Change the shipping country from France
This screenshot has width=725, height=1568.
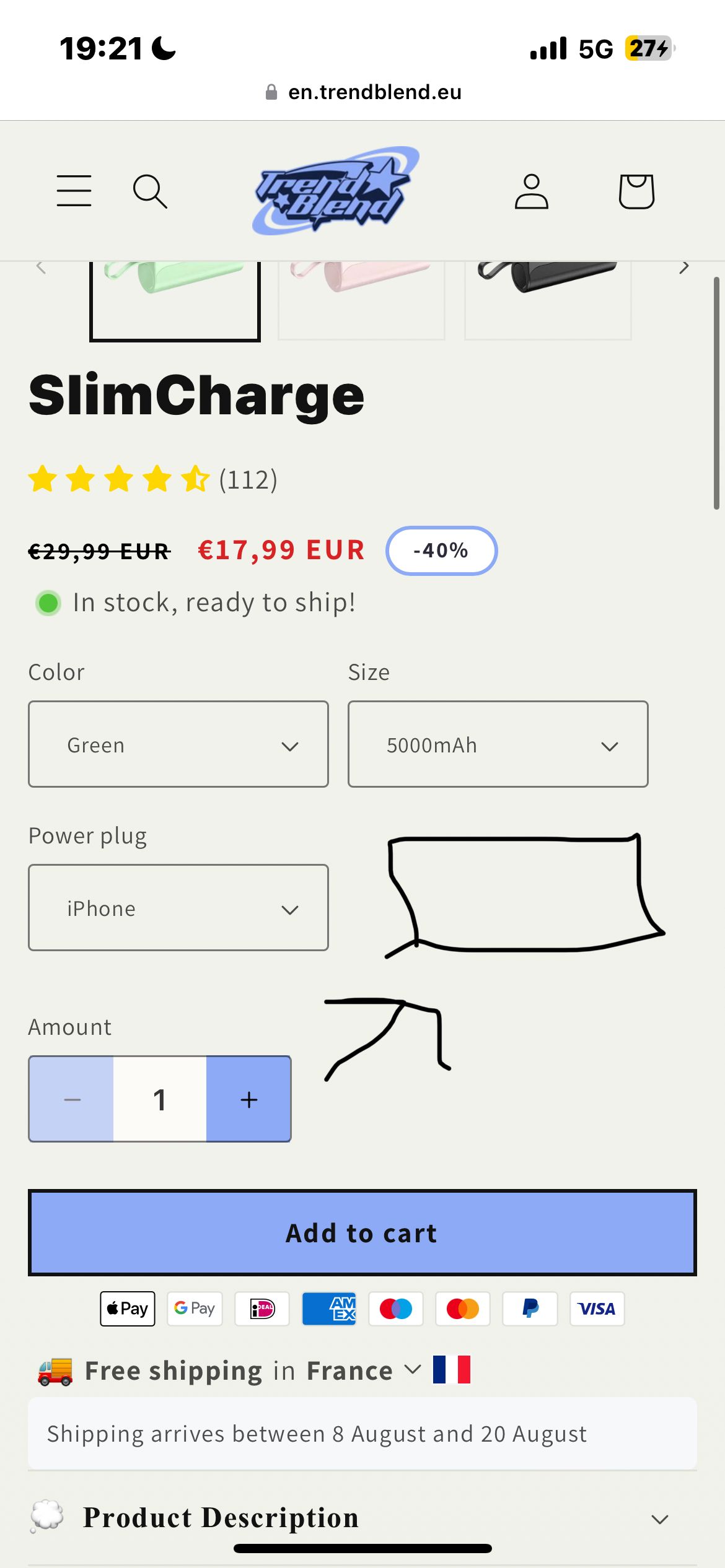362,1370
